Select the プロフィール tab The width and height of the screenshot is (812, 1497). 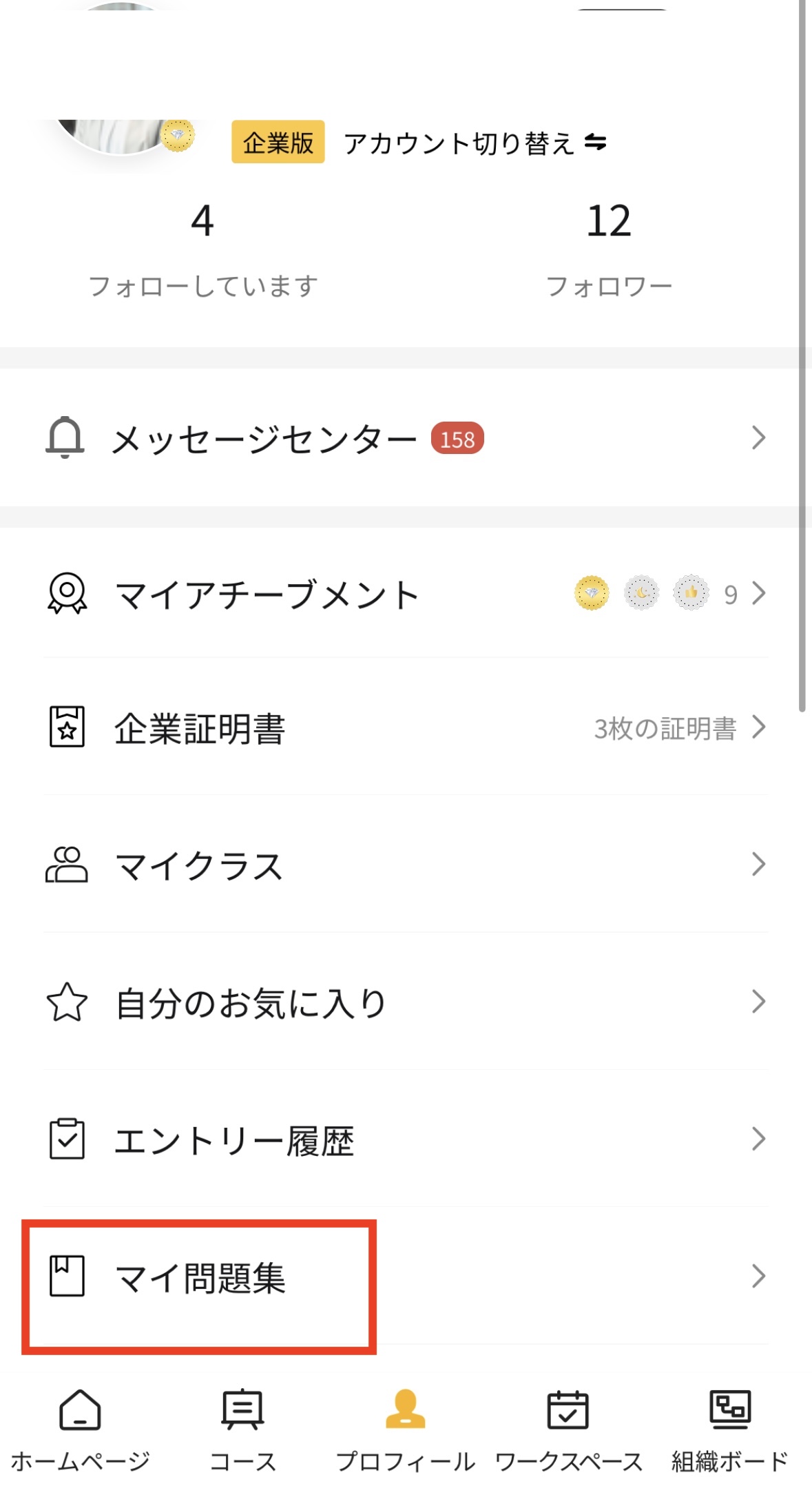click(x=405, y=1429)
